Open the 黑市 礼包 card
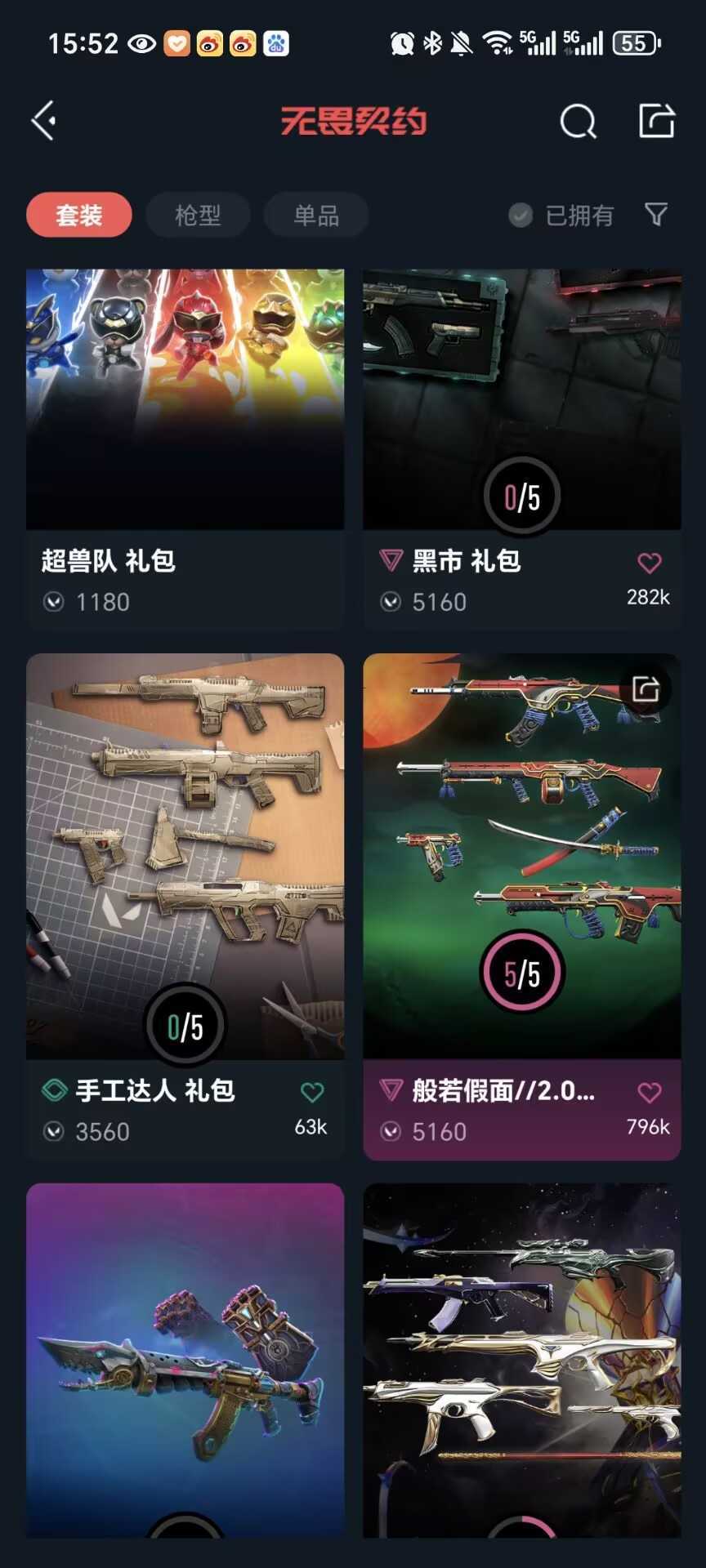This screenshot has height=1568, width=706. [522, 449]
